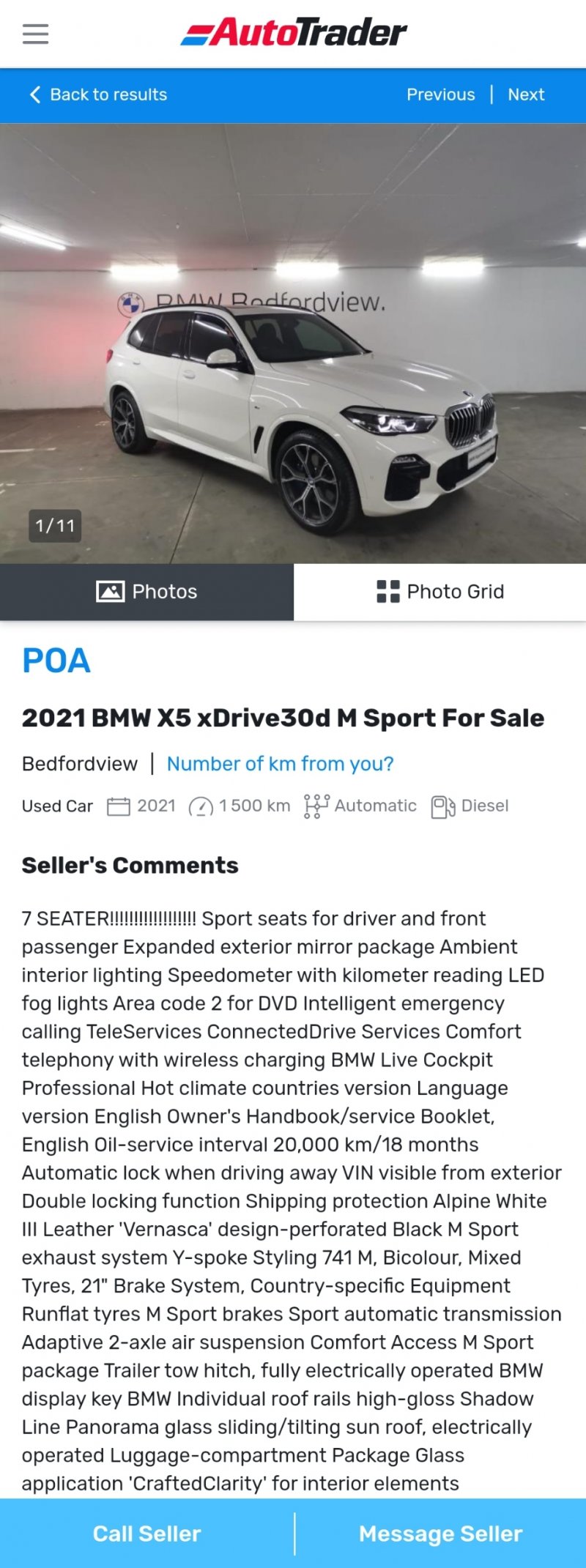Screen dimensions: 586x1568
Task: Open Number of km from you link
Action: (279, 764)
